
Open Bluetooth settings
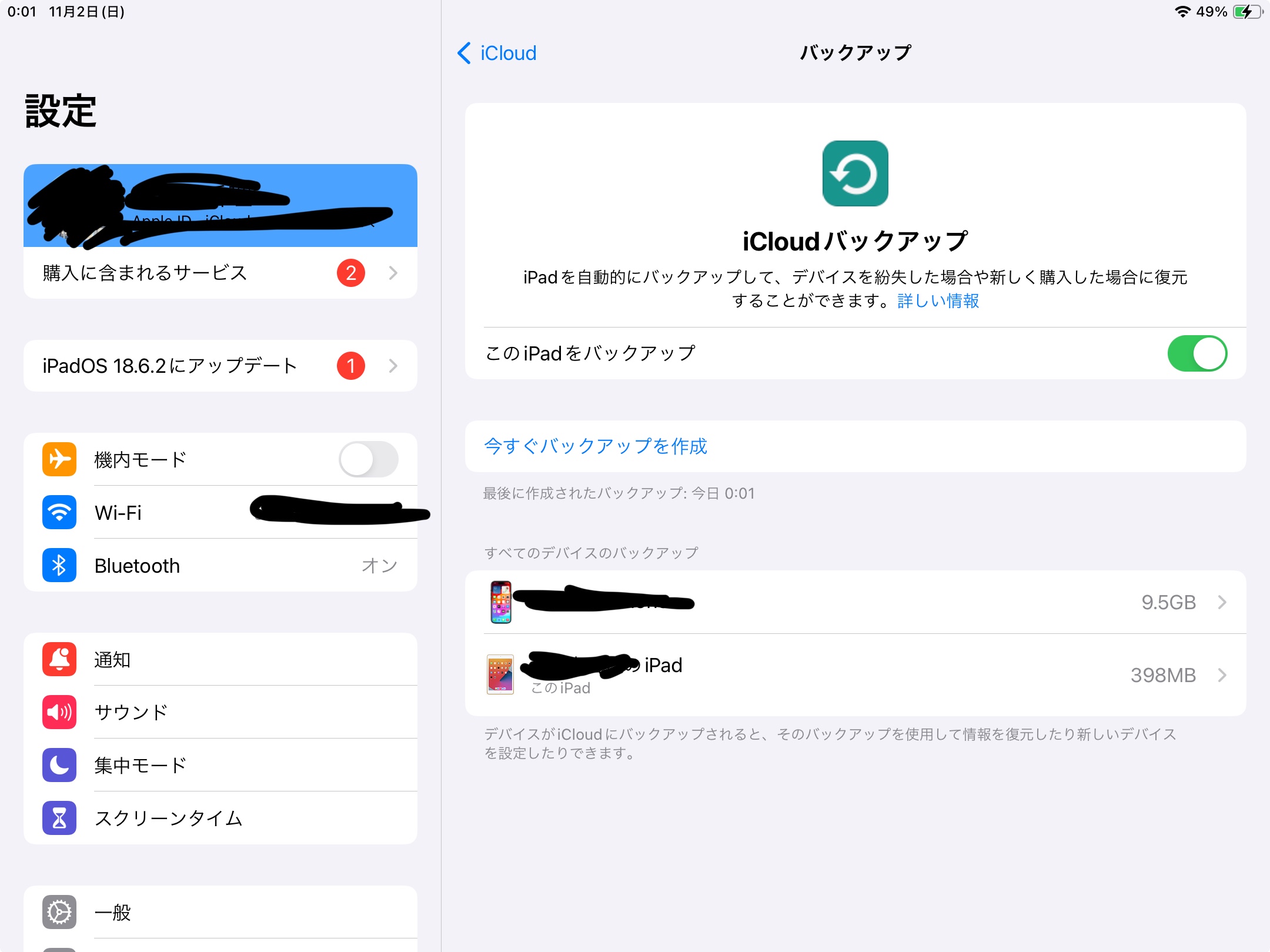click(x=220, y=565)
